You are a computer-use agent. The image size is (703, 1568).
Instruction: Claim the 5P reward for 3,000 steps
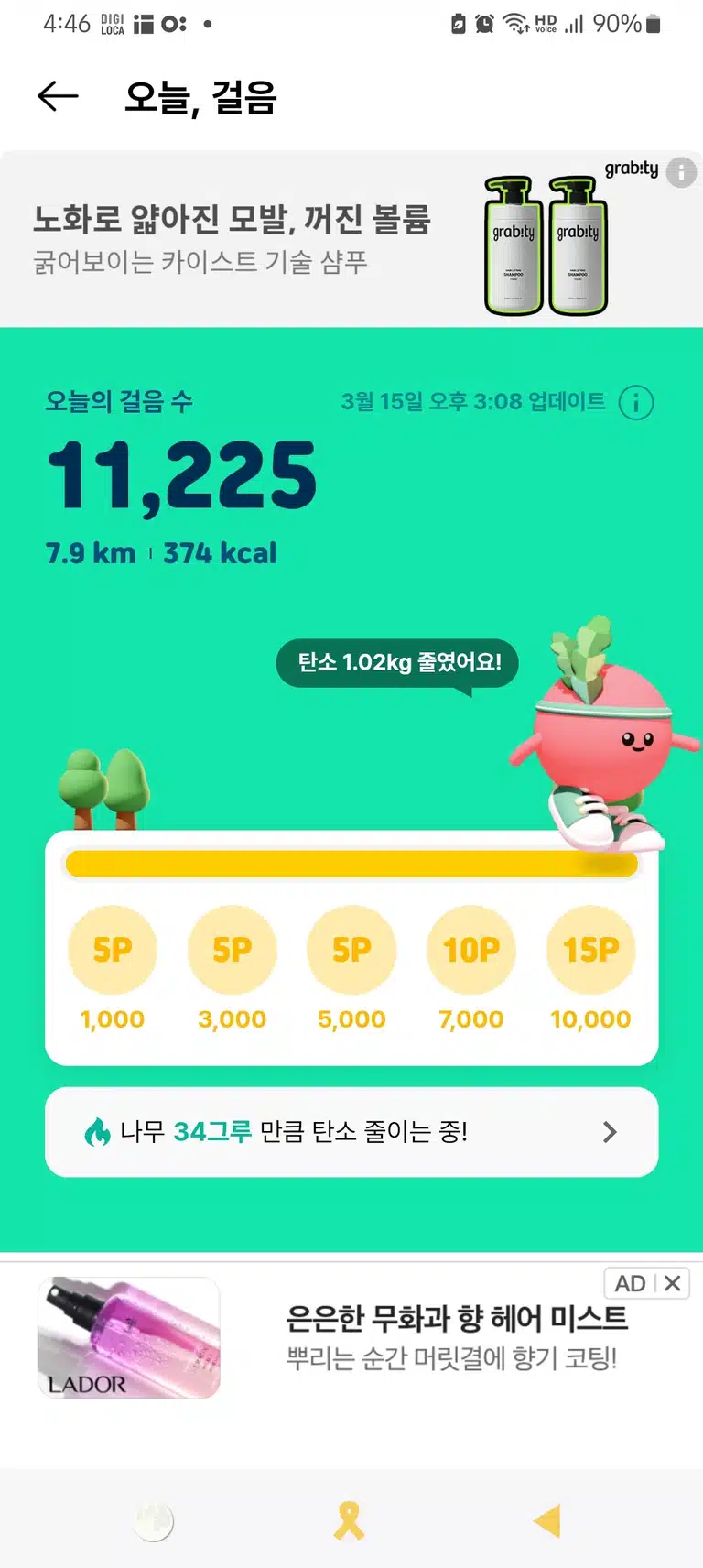click(x=233, y=950)
